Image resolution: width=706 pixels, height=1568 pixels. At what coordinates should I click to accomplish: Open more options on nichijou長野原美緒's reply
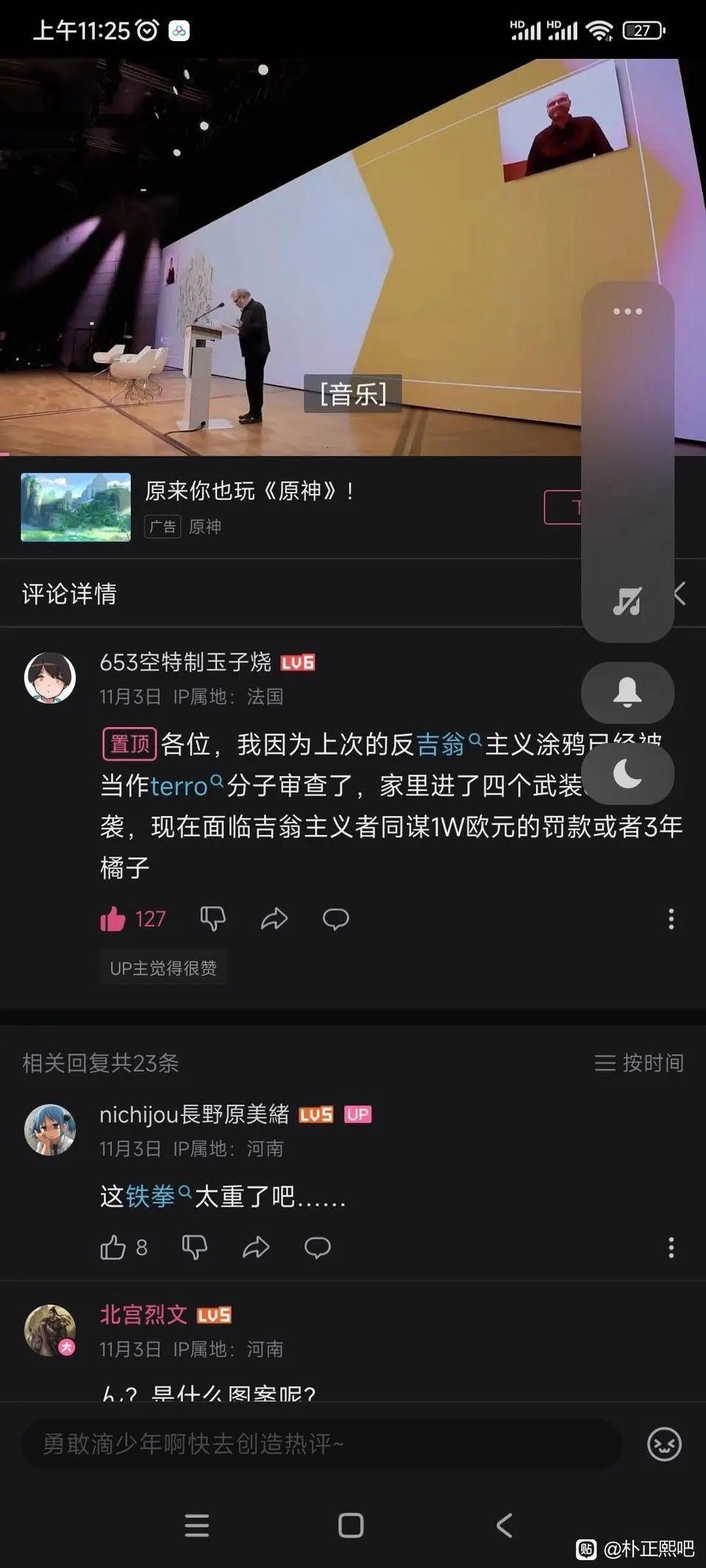pyautogui.click(x=671, y=1247)
